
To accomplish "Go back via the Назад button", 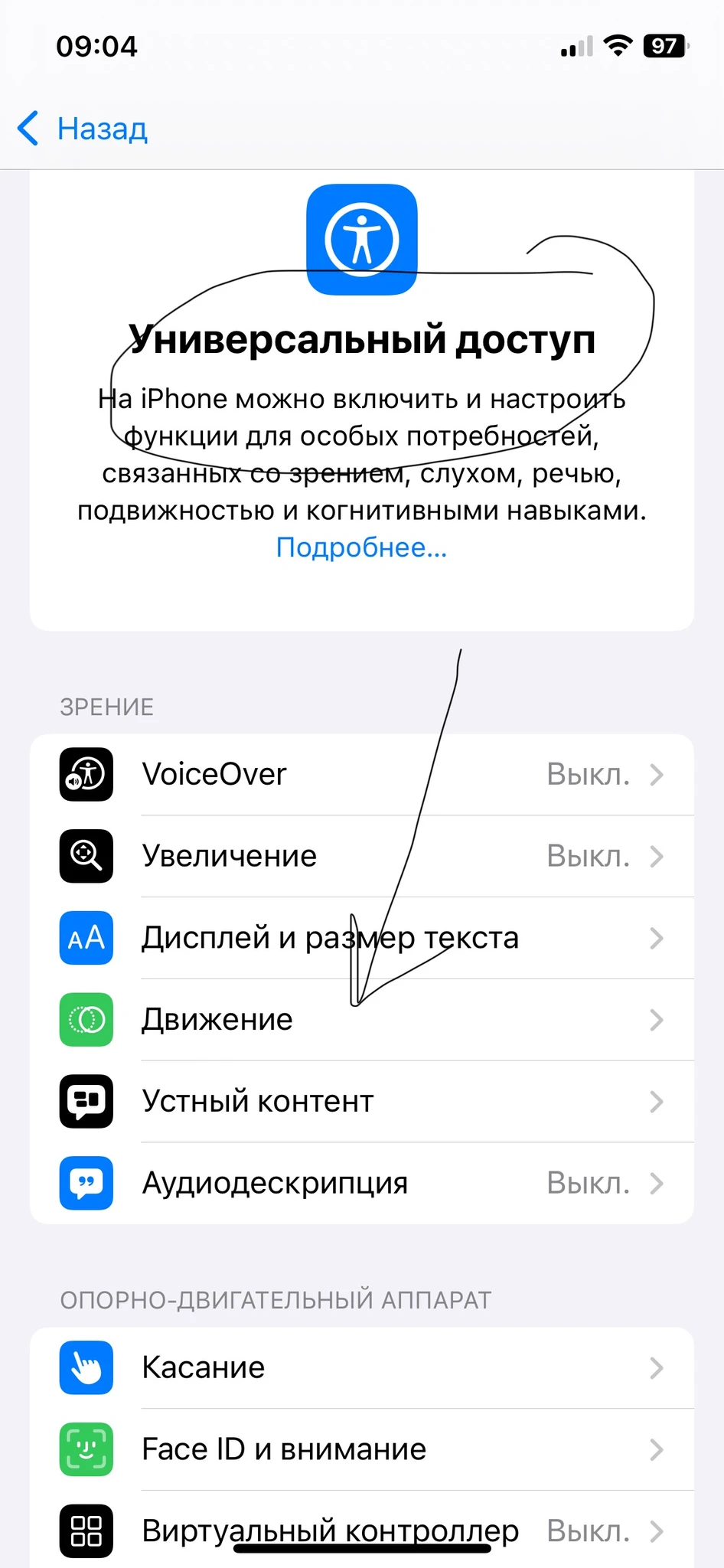I will point(84,129).
